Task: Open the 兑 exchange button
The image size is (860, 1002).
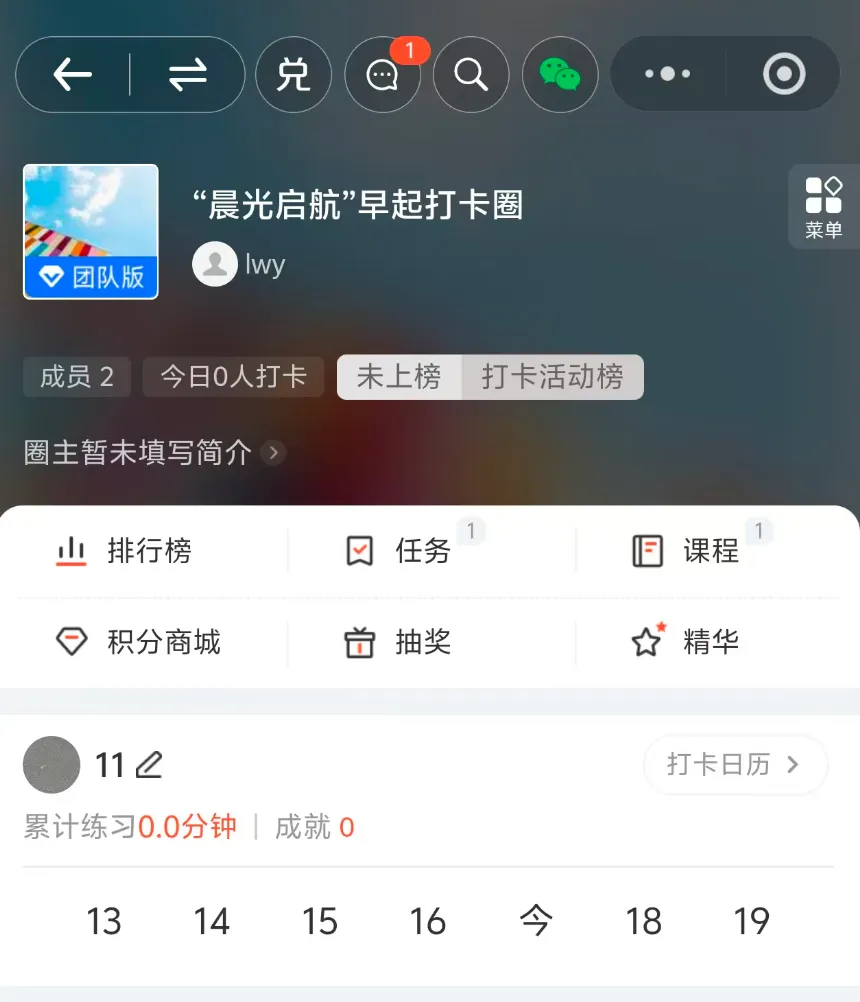Action: (293, 75)
